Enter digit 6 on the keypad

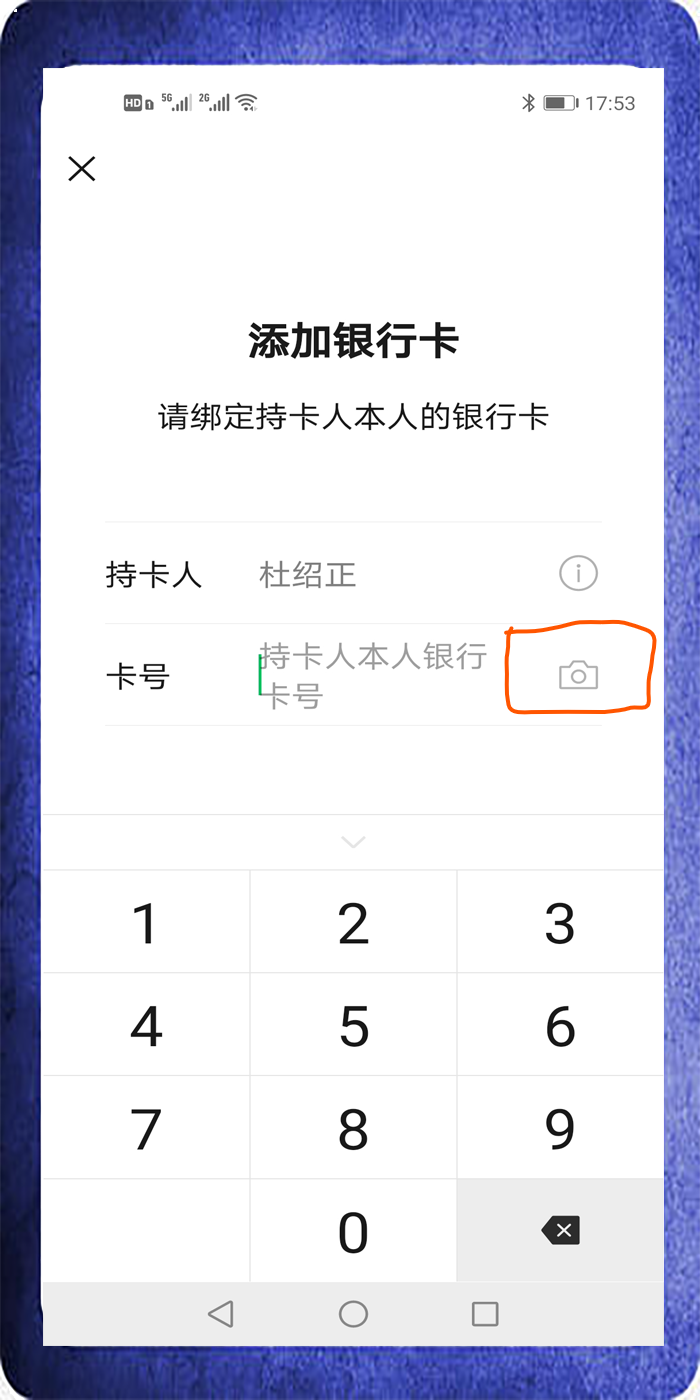coord(560,1027)
